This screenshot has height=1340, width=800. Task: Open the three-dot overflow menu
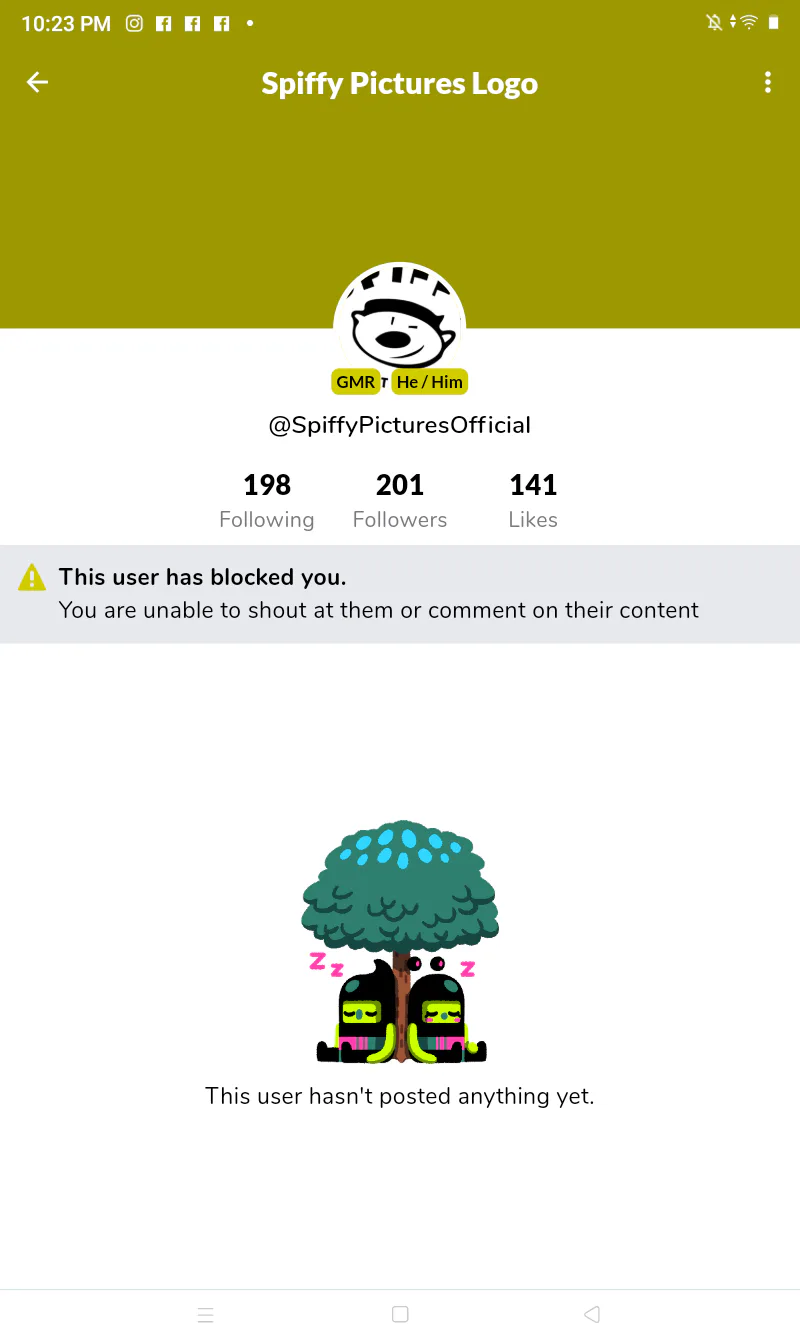coord(767,83)
